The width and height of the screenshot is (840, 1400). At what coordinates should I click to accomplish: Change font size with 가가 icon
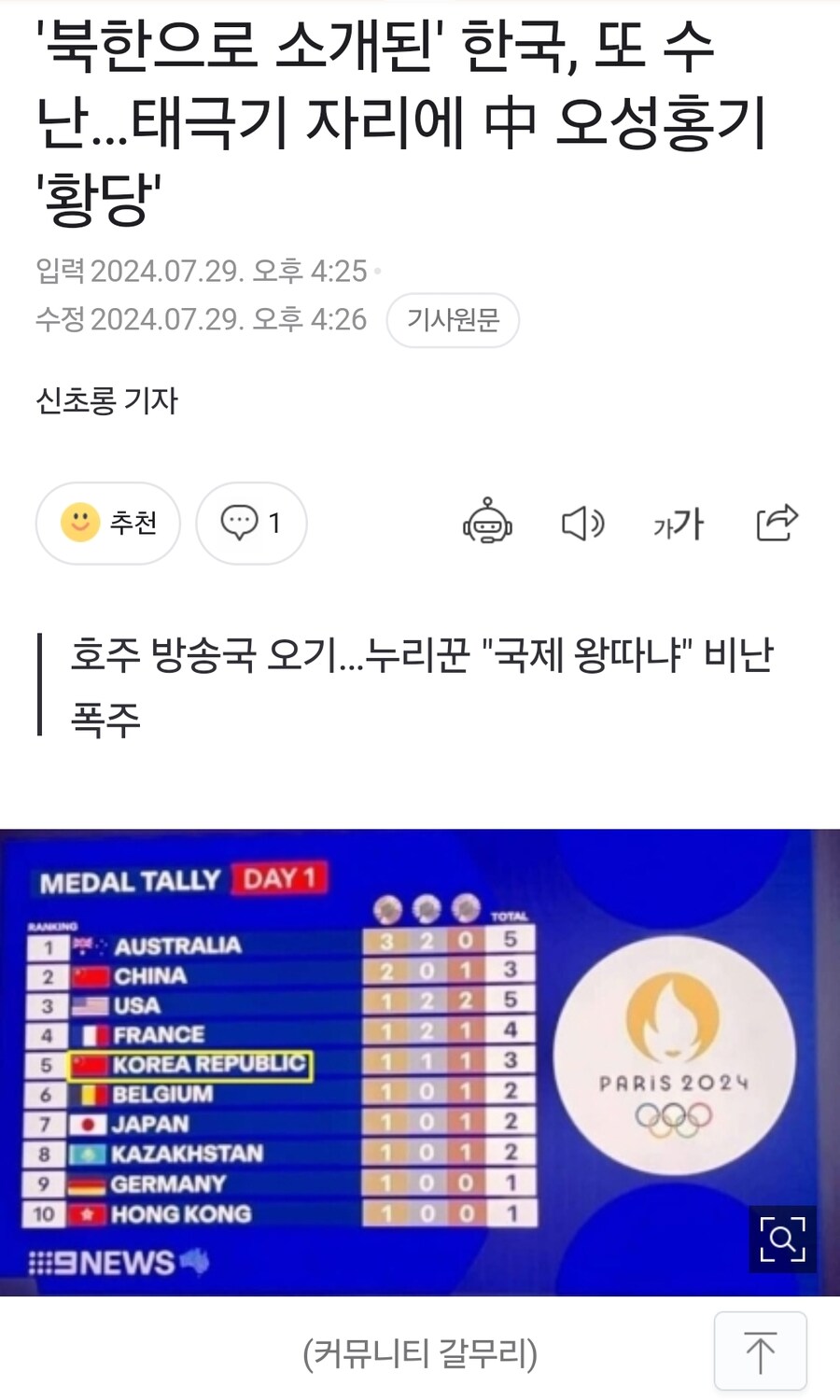pyautogui.click(x=679, y=524)
